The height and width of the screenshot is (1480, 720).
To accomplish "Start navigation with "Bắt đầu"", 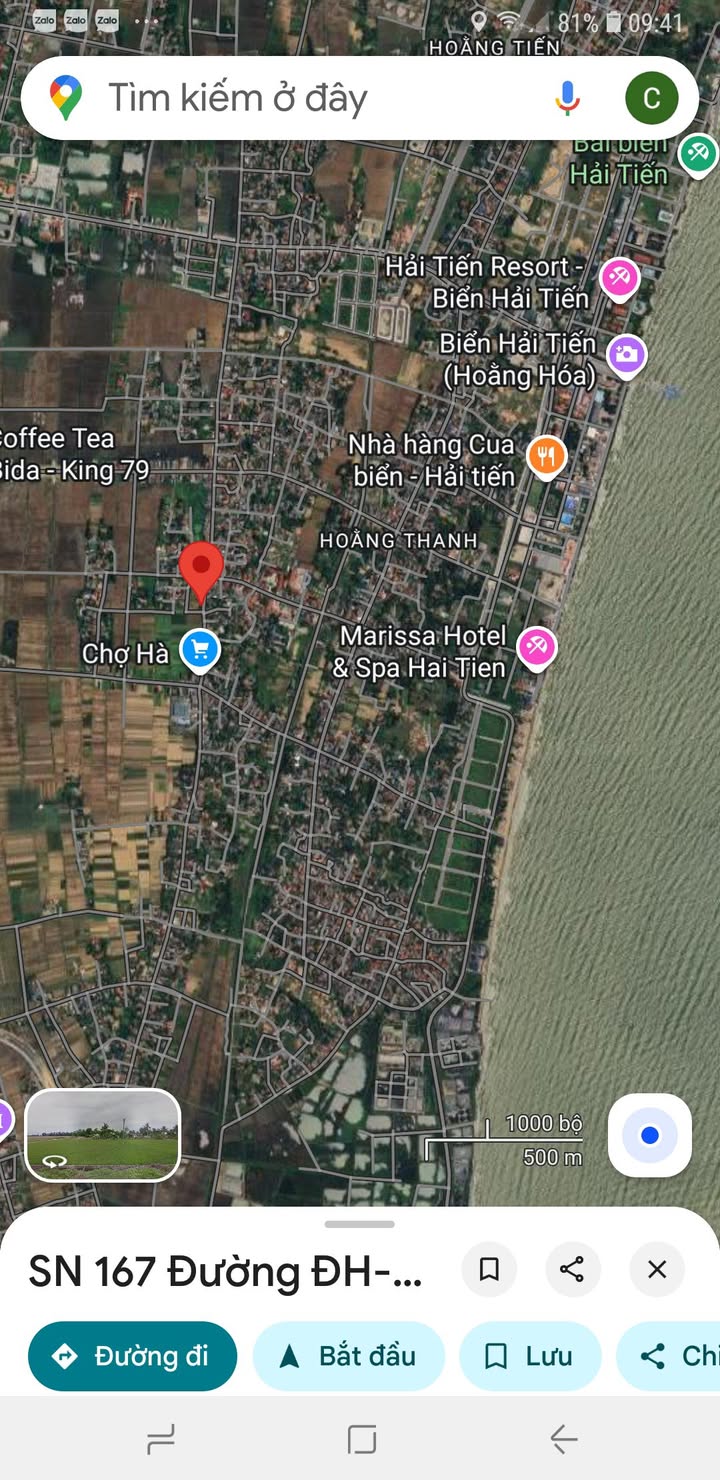I will 348,1356.
